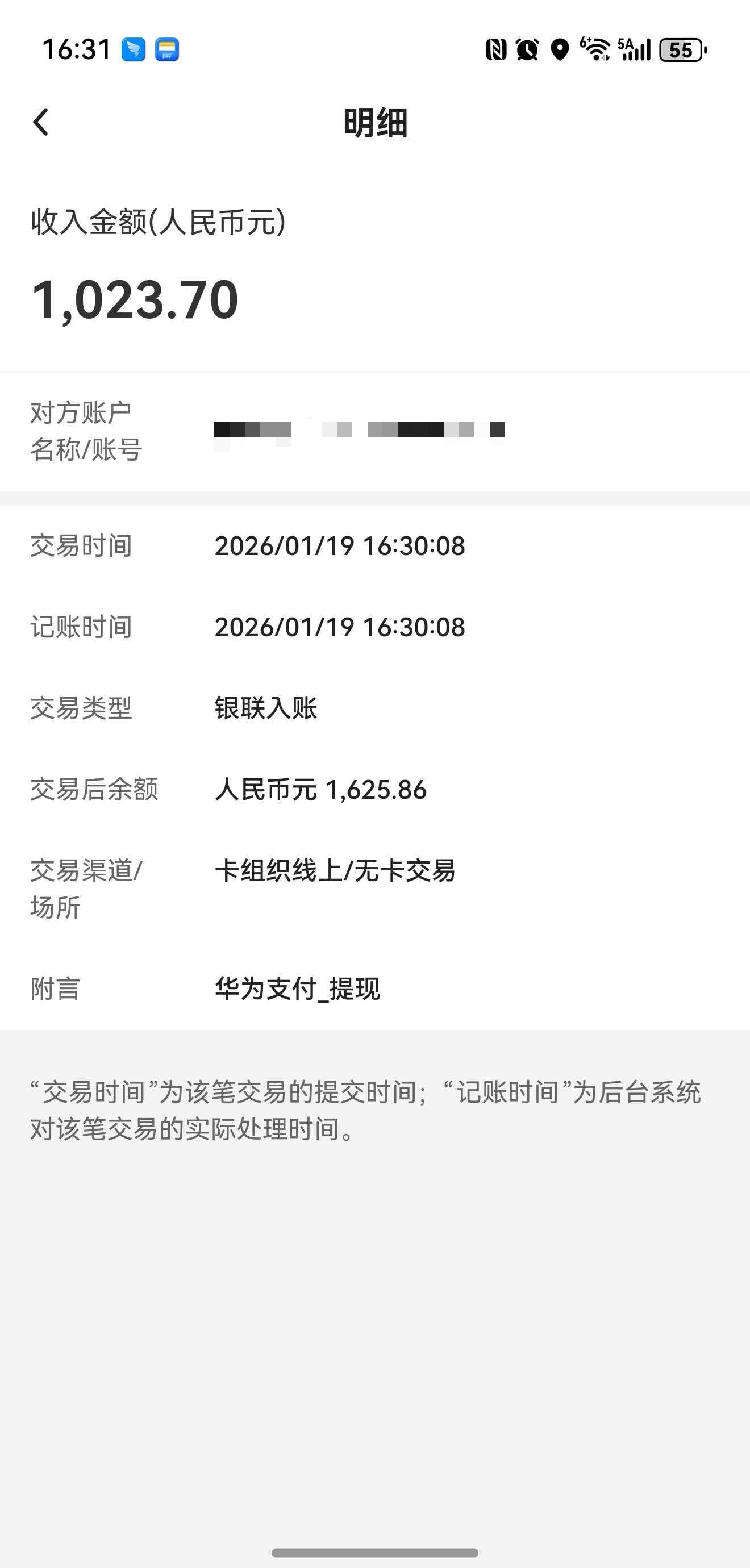
Task: Tap the 交易类型 row showing 银联入账
Action: (265, 709)
